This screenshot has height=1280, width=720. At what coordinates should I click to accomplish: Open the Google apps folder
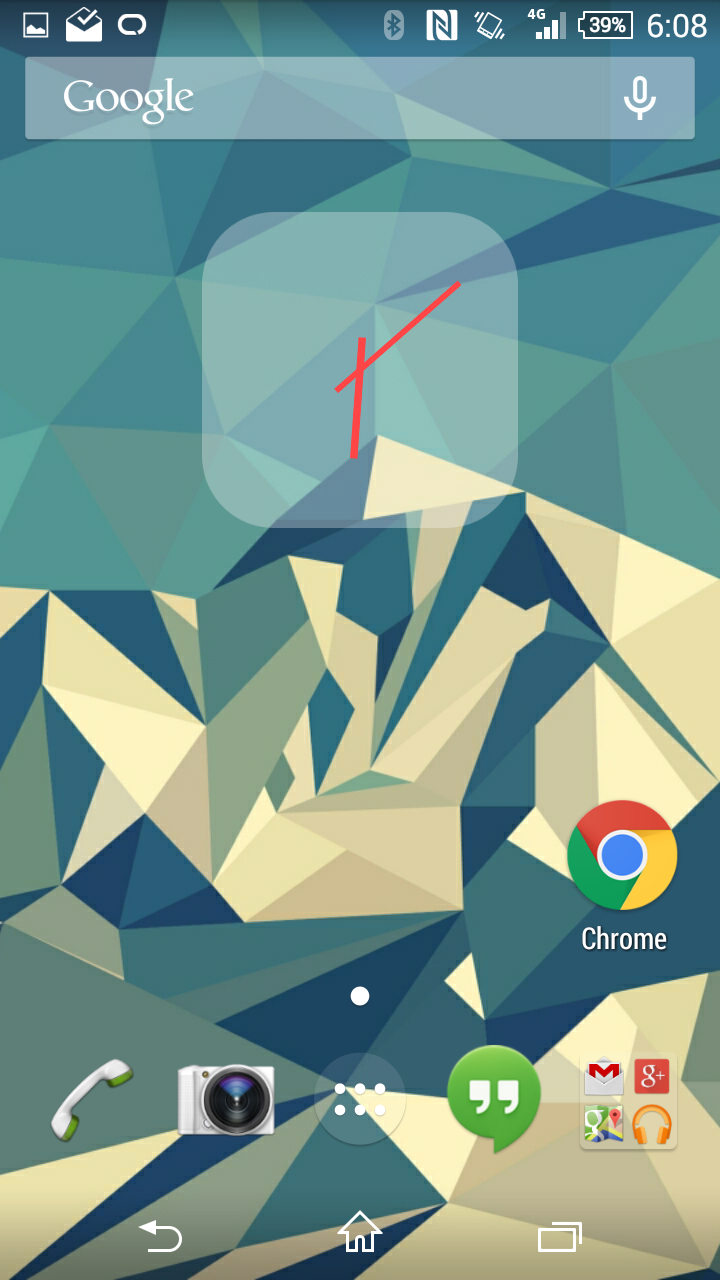pyautogui.click(x=628, y=1101)
